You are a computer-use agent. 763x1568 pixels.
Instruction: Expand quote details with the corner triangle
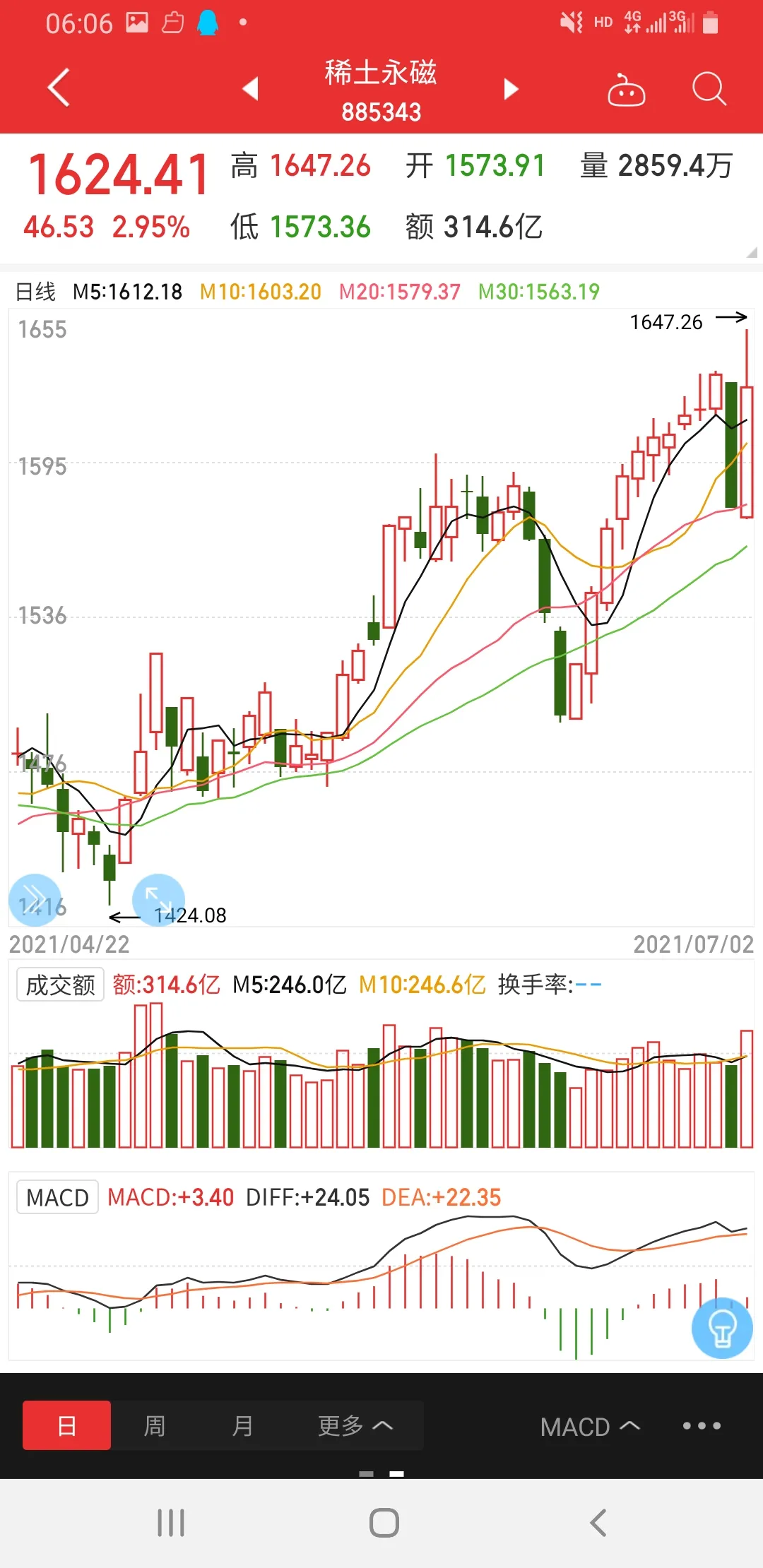click(x=751, y=252)
